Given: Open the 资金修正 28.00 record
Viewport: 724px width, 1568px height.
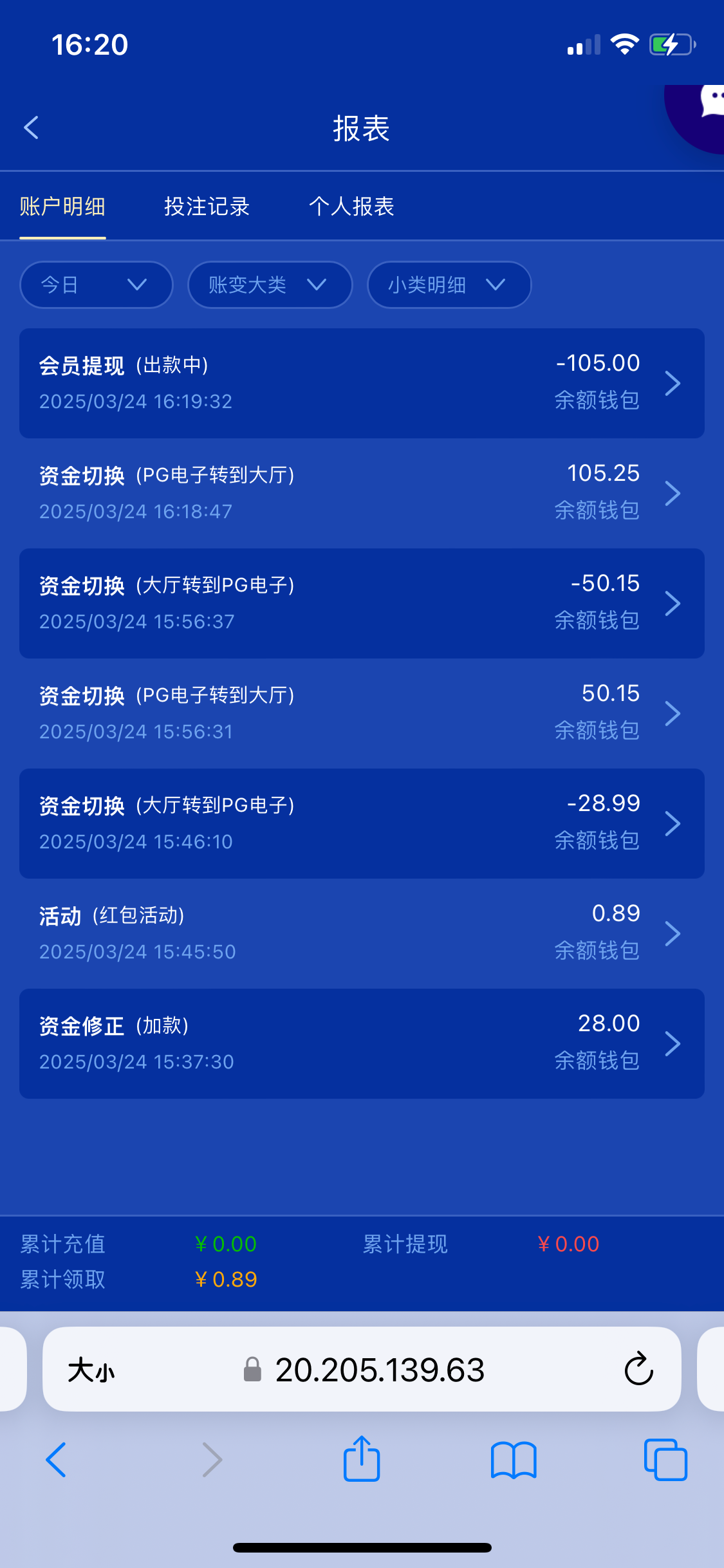Looking at the screenshot, I should click(362, 1043).
